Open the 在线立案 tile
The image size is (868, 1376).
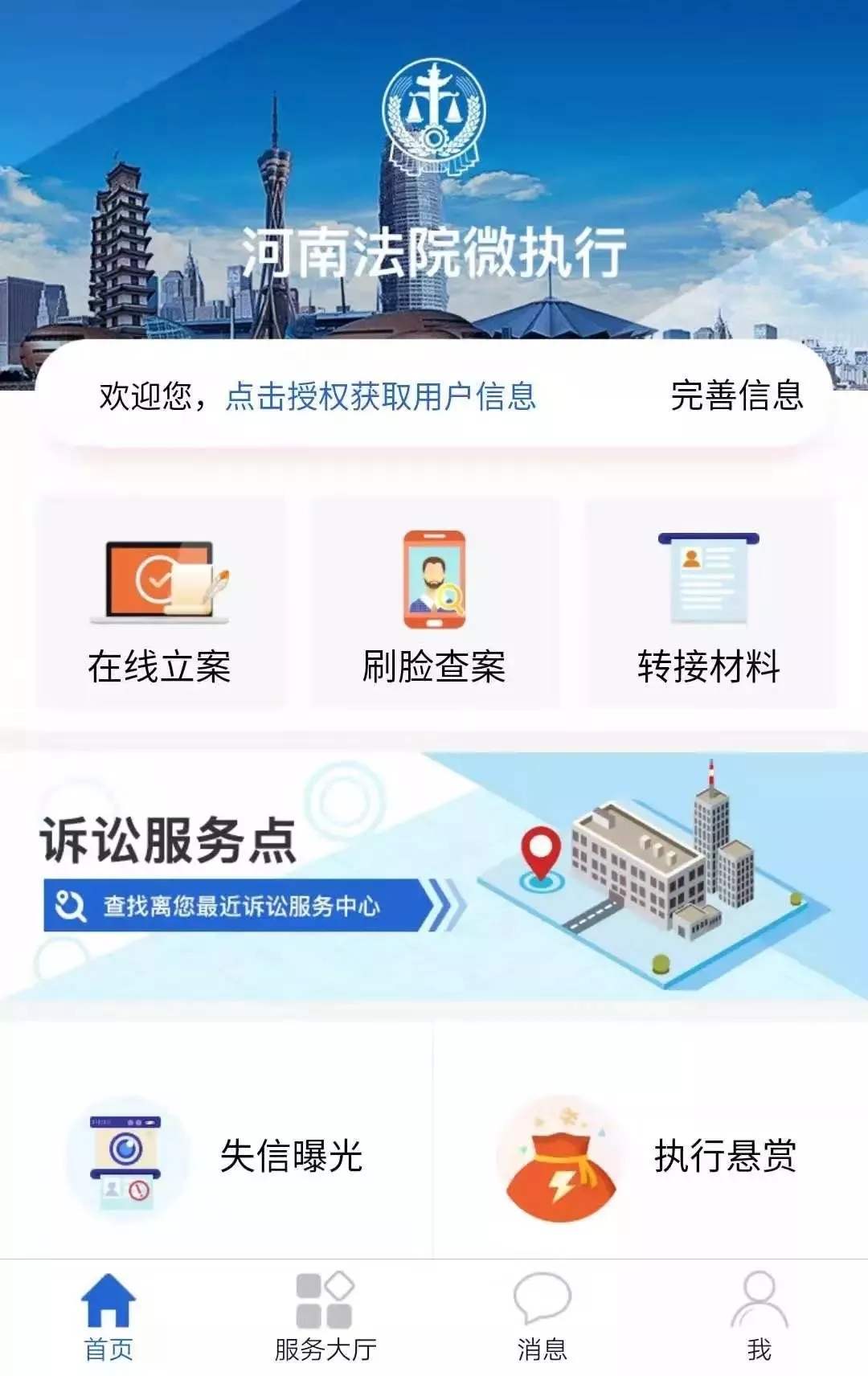(159, 604)
